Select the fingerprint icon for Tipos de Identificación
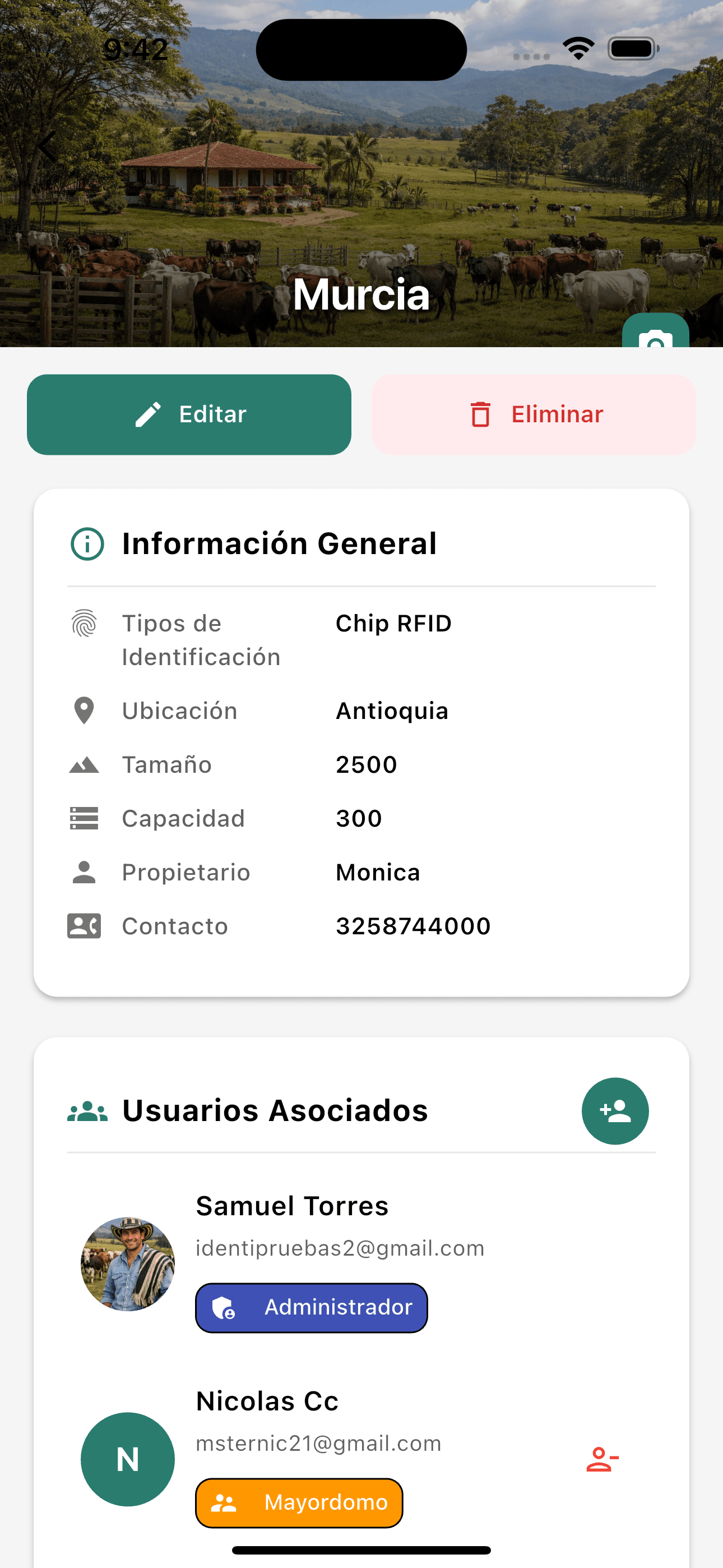 84,622
